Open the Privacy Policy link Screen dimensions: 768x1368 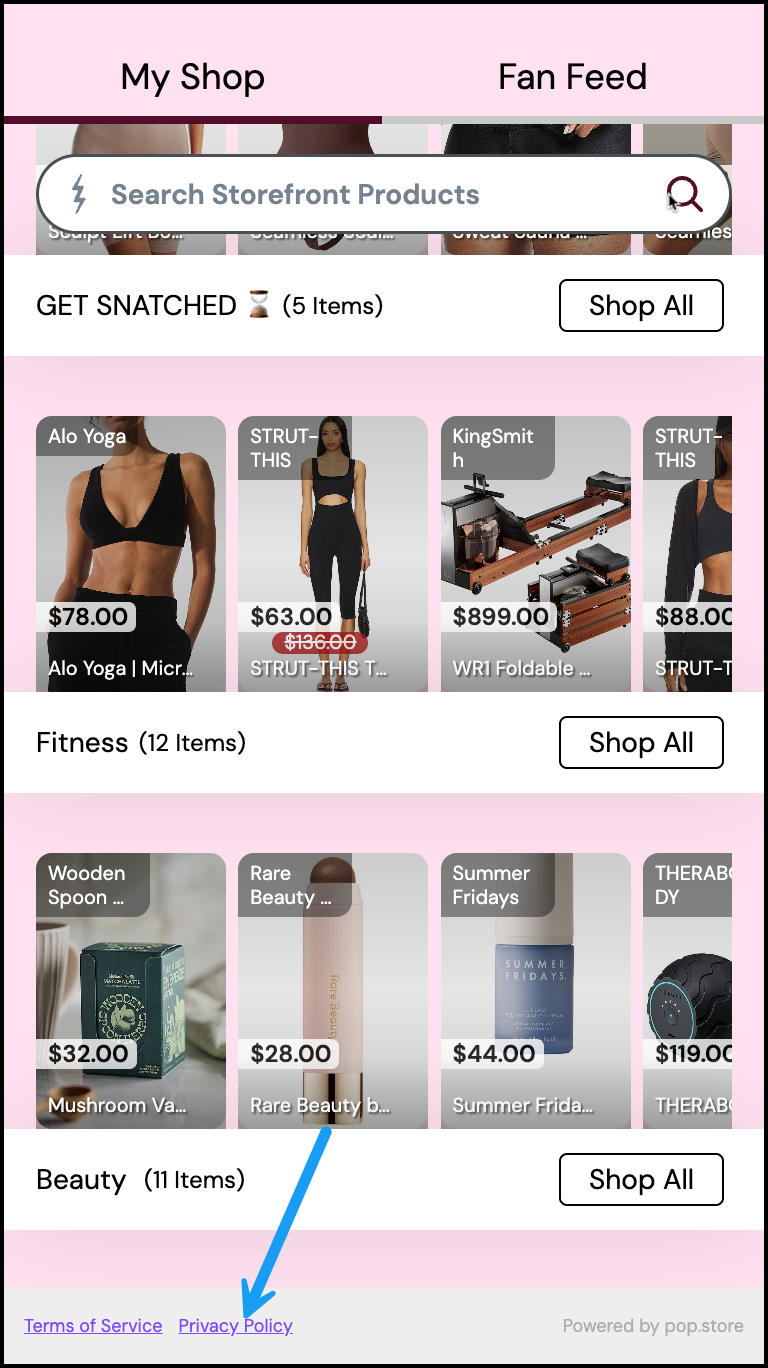pyautogui.click(x=235, y=1326)
